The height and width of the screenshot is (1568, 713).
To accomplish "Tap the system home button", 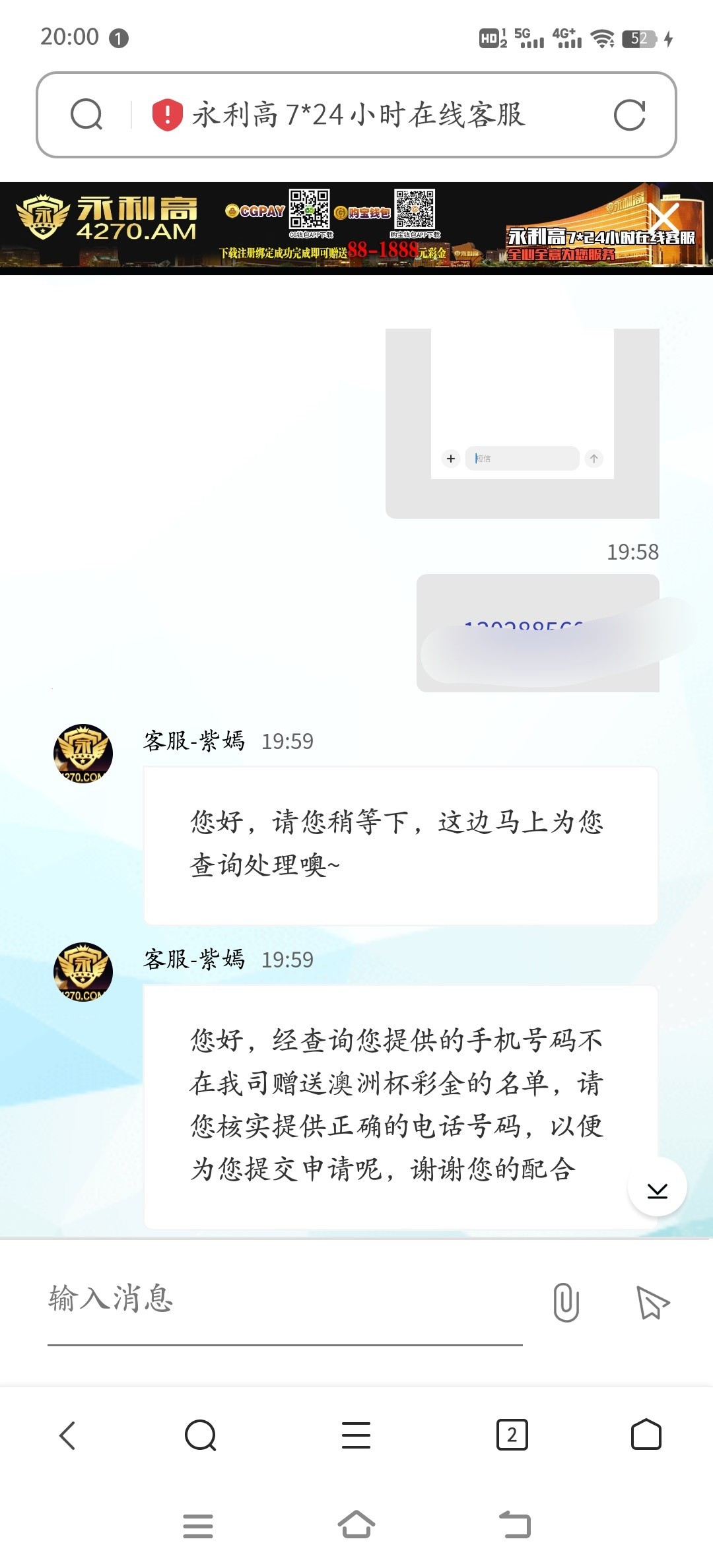I will pyautogui.click(x=356, y=1524).
